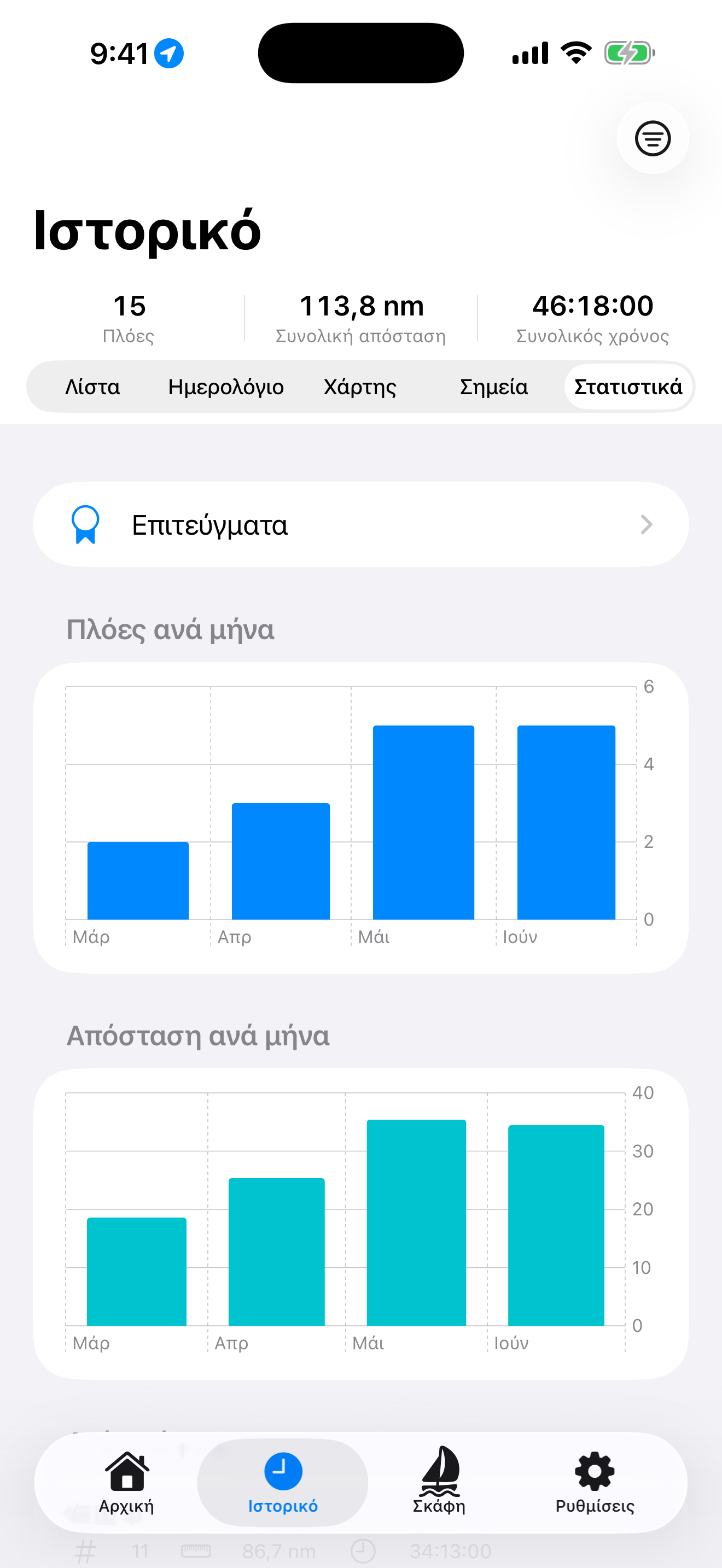
Task: Select the Στατιστικά segment
Action: tap(628, 387)
